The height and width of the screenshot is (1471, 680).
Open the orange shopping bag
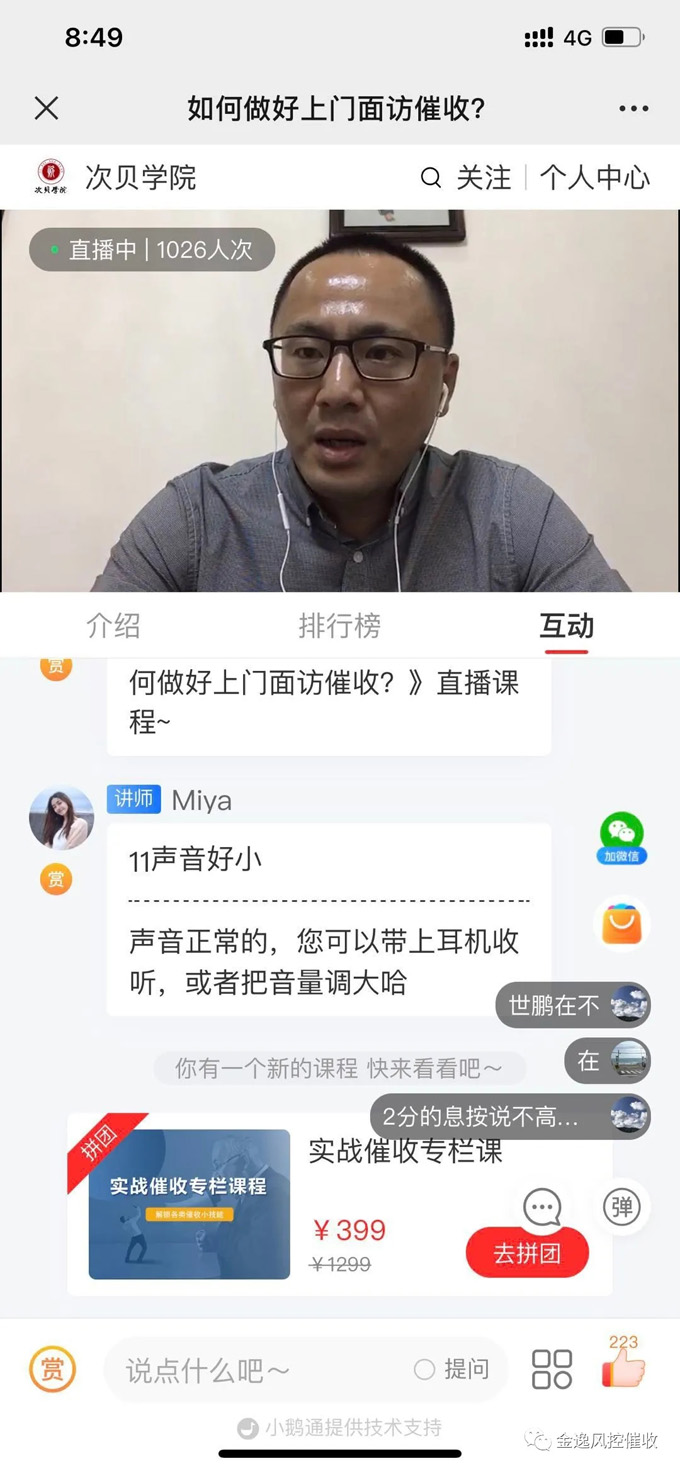621,923
